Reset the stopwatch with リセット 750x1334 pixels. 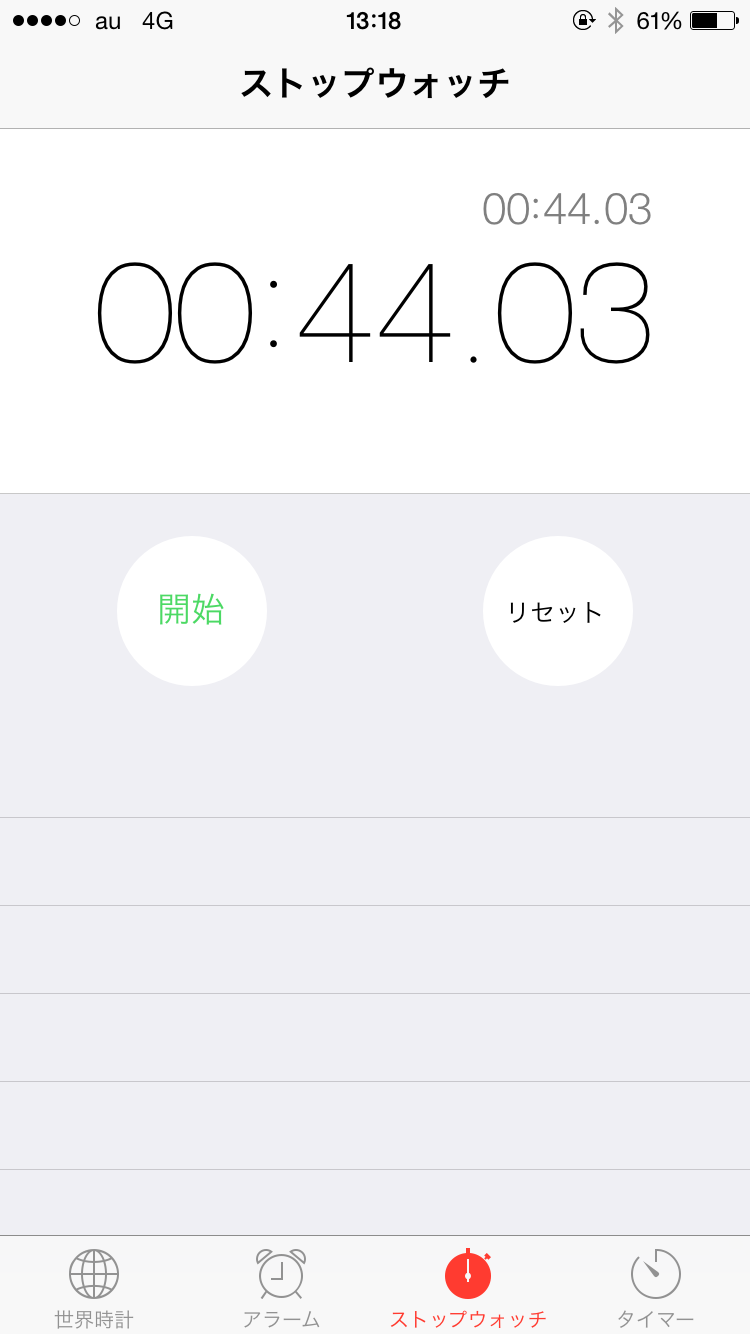(558, 610)
